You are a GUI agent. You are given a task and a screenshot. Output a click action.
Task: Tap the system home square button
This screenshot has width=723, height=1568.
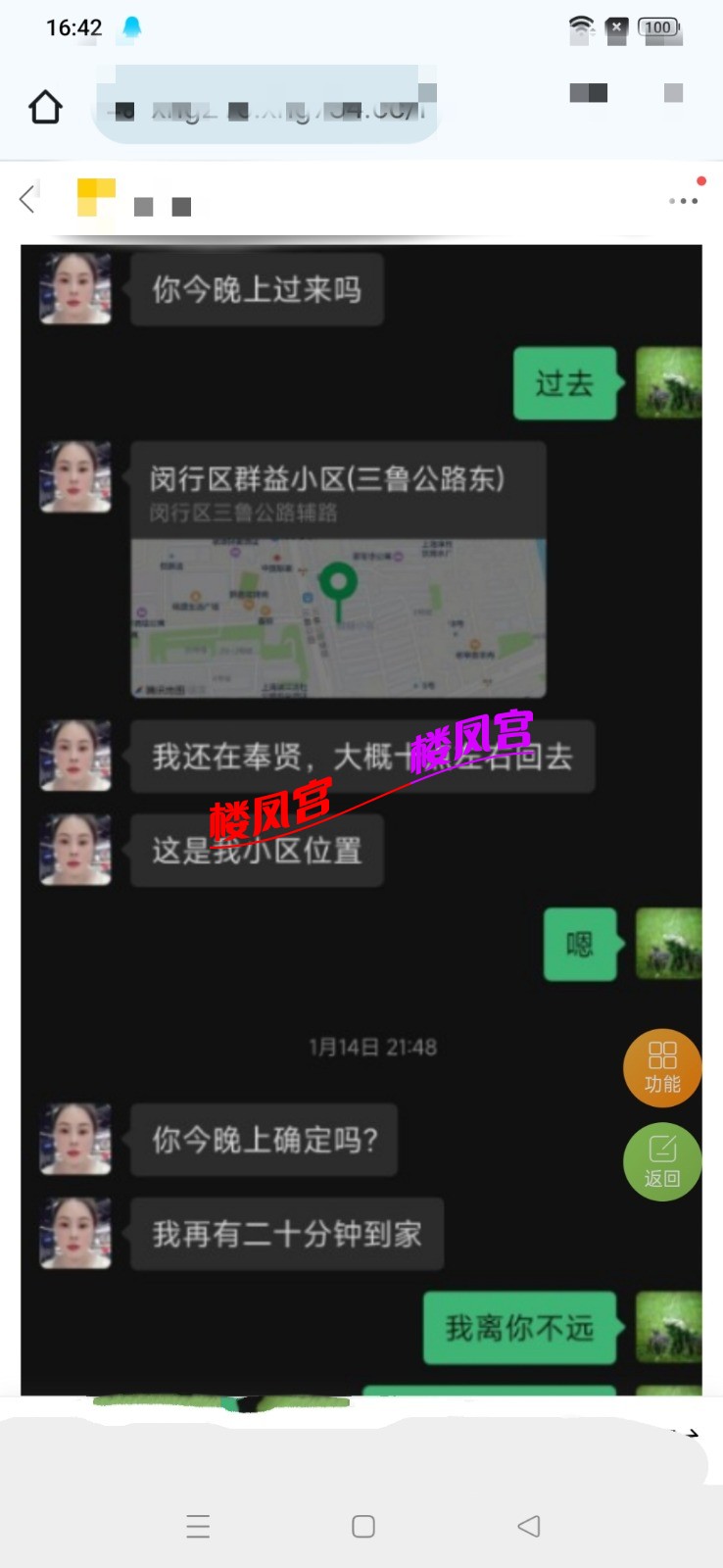(363, 1526)
